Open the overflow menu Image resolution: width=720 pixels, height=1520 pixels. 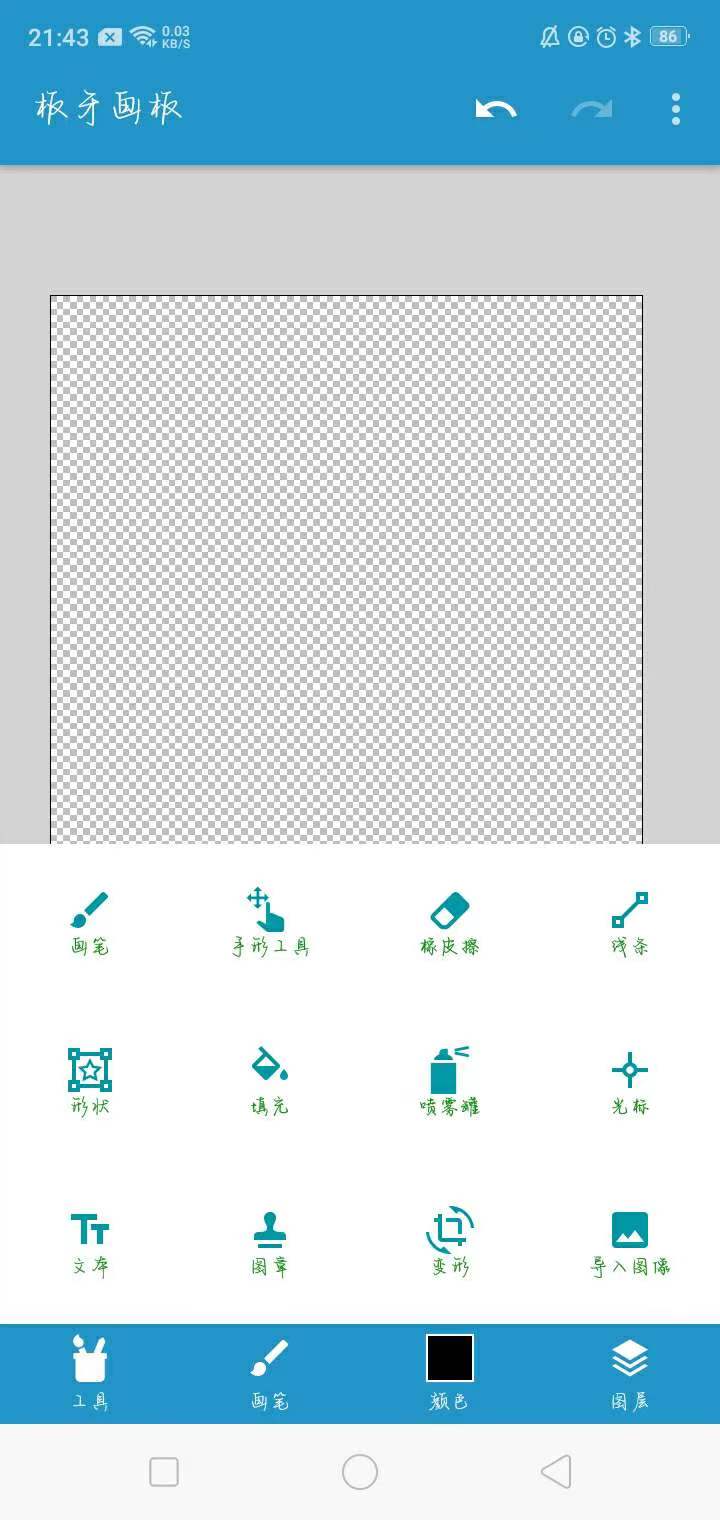tap(676, 109)
